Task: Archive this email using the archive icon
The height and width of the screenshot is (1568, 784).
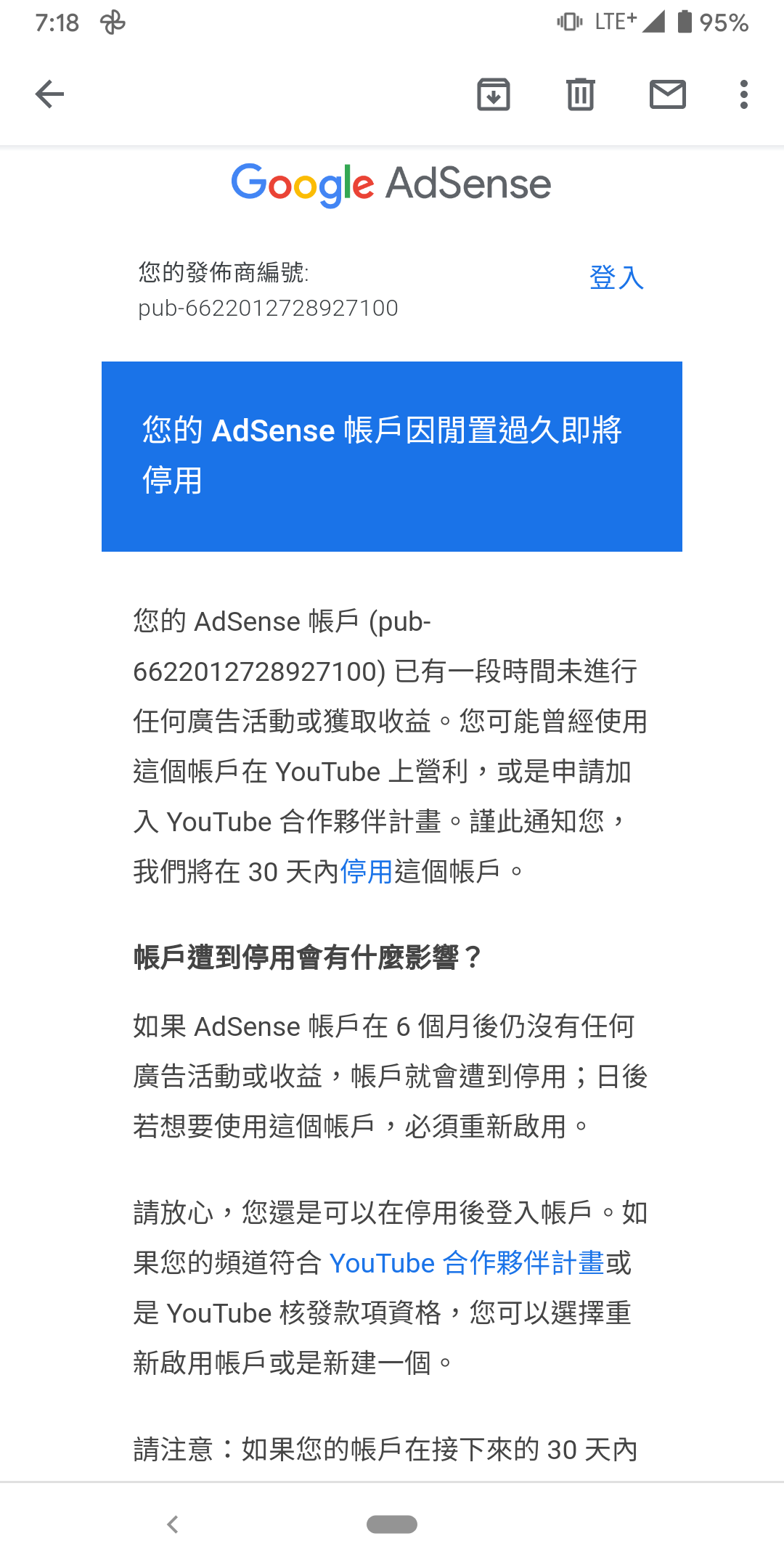Action: coord(493,94)
